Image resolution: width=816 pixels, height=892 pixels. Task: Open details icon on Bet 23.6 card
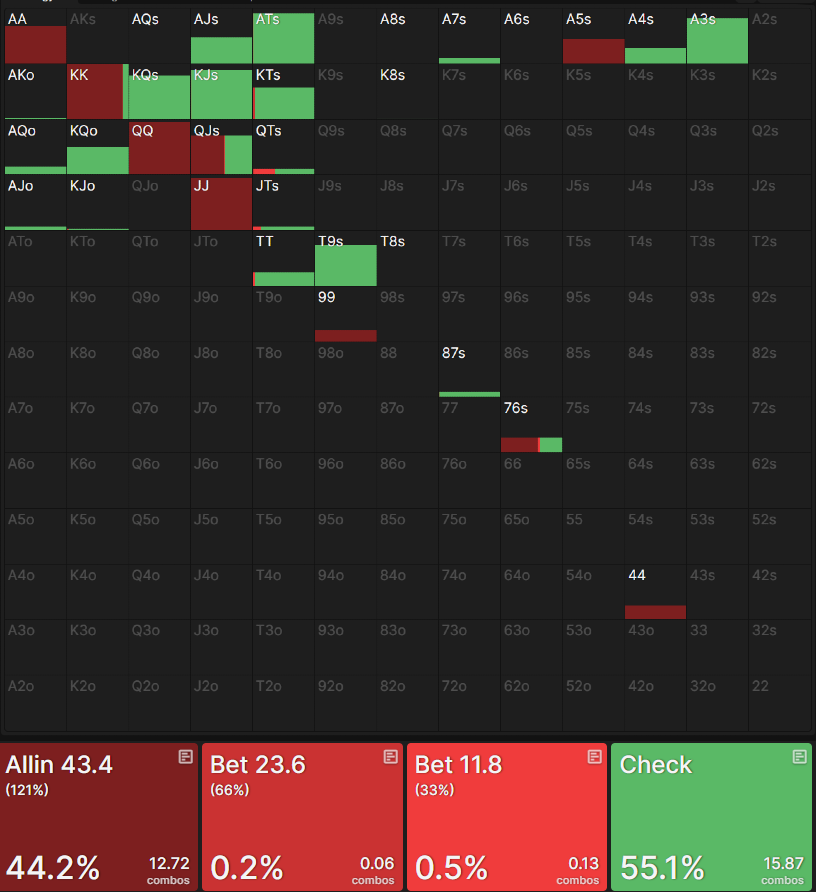click(x=390, y=757)
